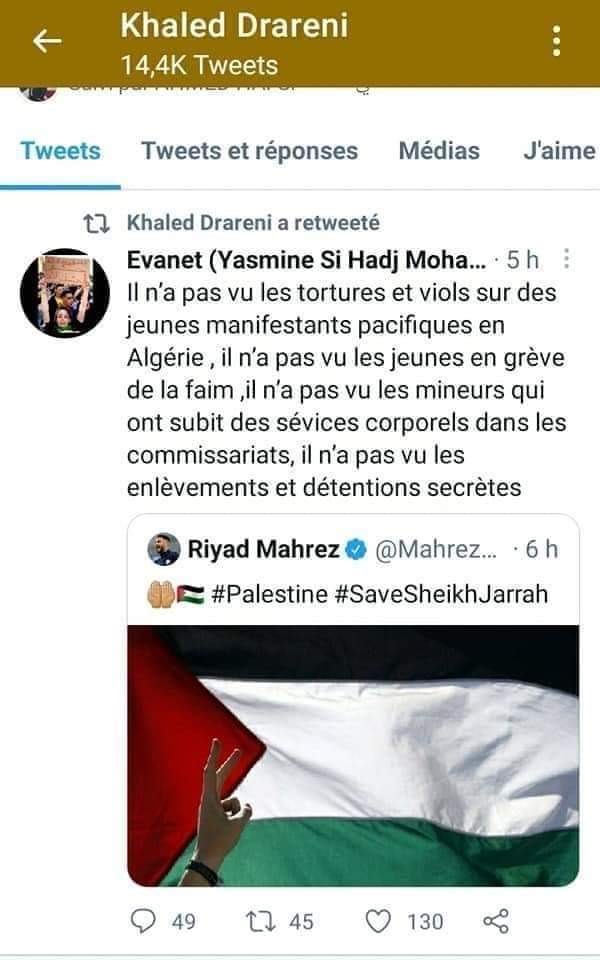This screenshot has height=960, width=600.
Task: Switch to the J'aime tab
Action: 559,151
